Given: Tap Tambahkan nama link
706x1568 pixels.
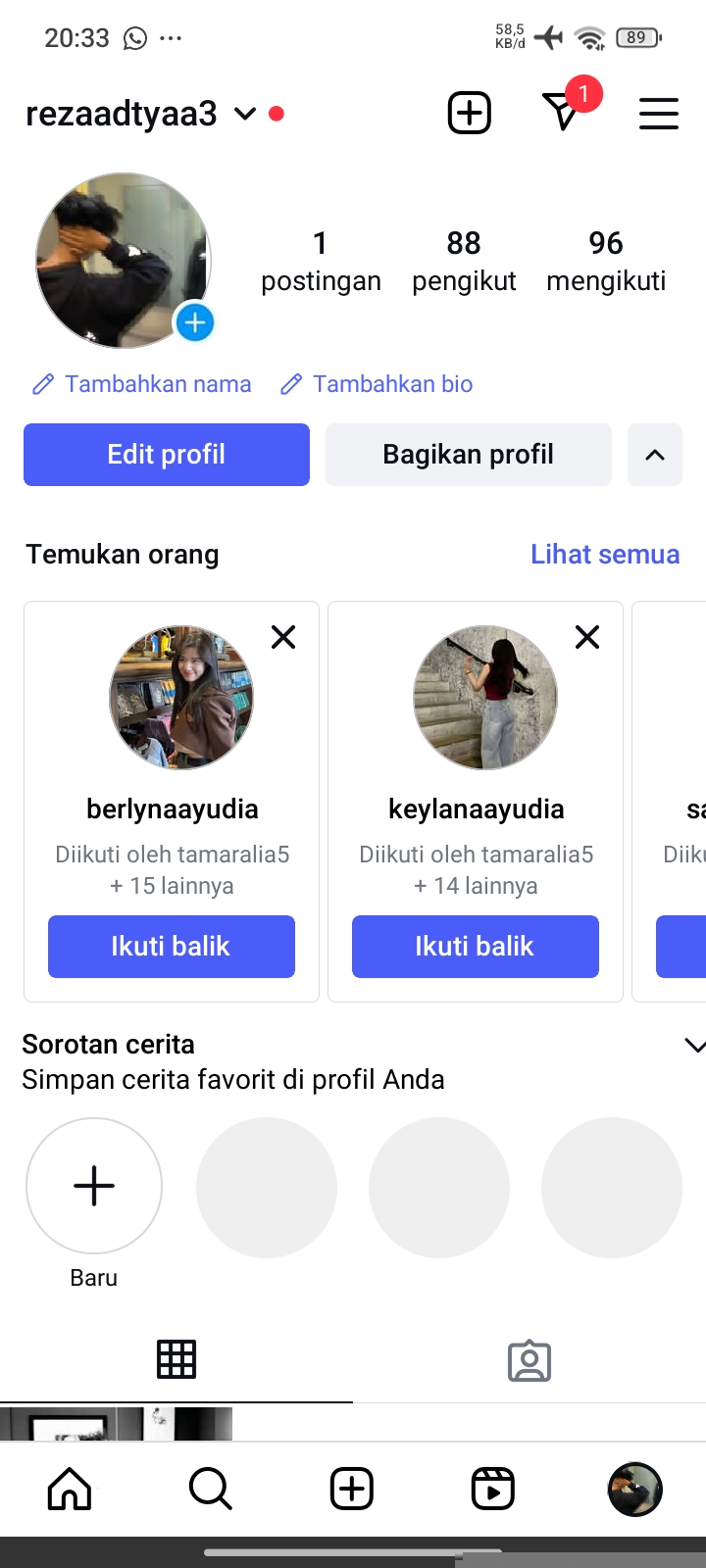Looking at the screenshot, I should click(142, 384).
